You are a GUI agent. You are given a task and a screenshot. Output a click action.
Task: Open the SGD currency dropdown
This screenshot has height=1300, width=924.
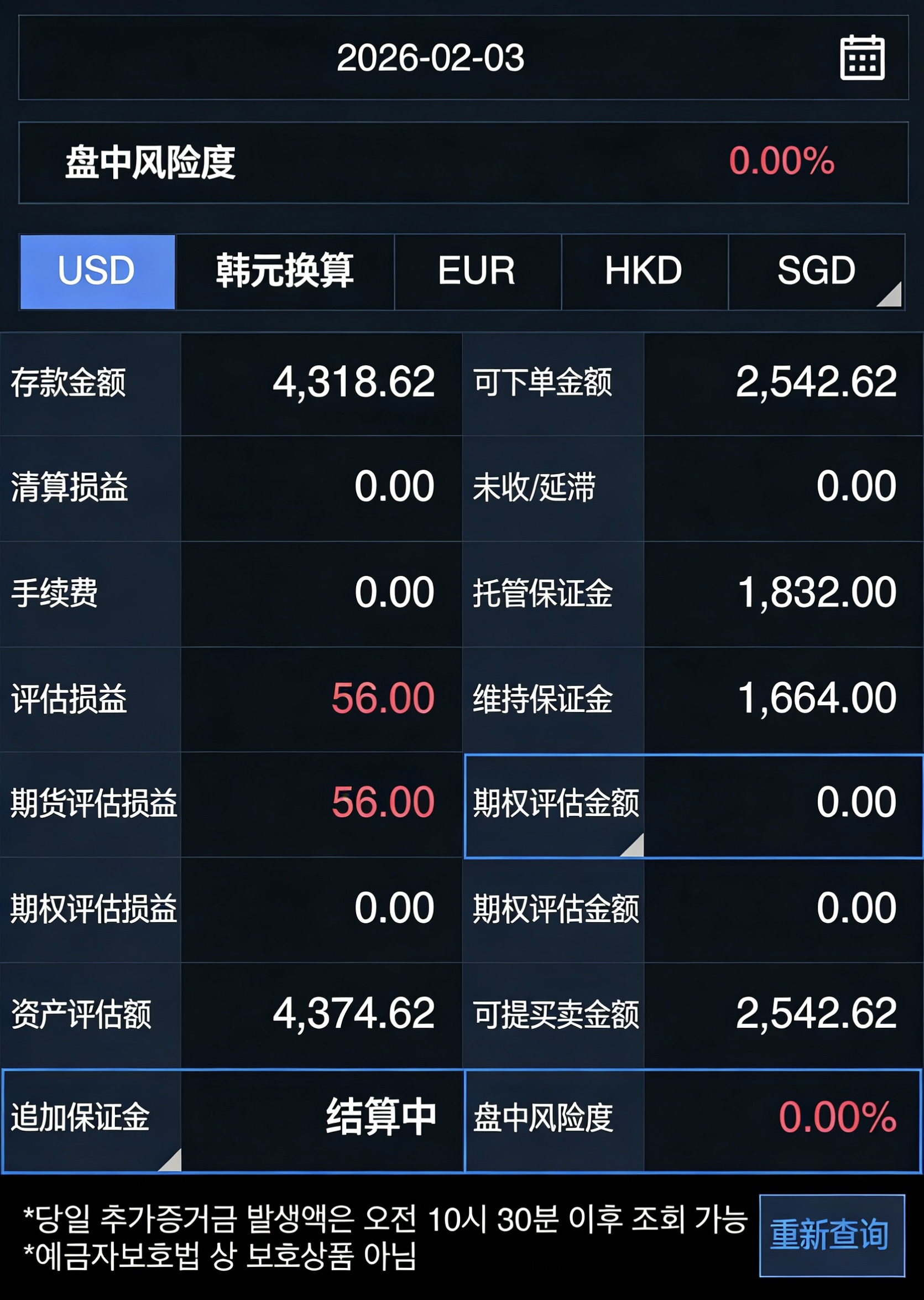[x=817, y=272]
